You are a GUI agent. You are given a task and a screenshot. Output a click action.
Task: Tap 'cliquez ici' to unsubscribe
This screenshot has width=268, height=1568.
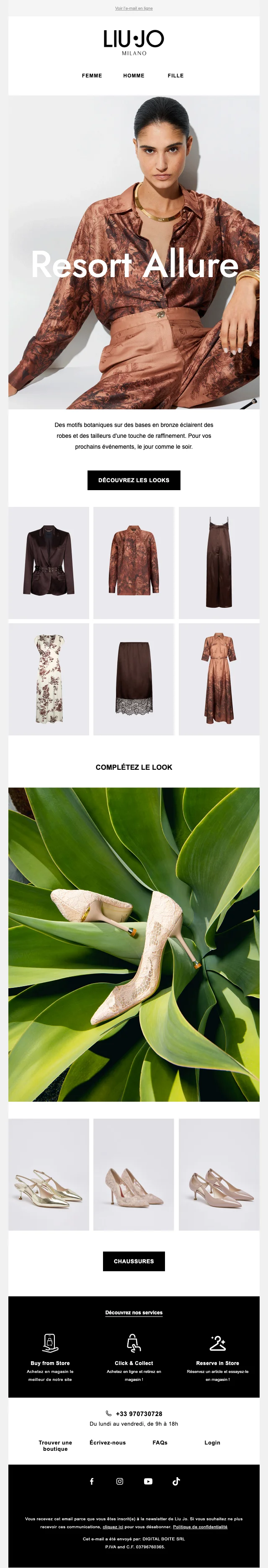(x=113, y=1527)
